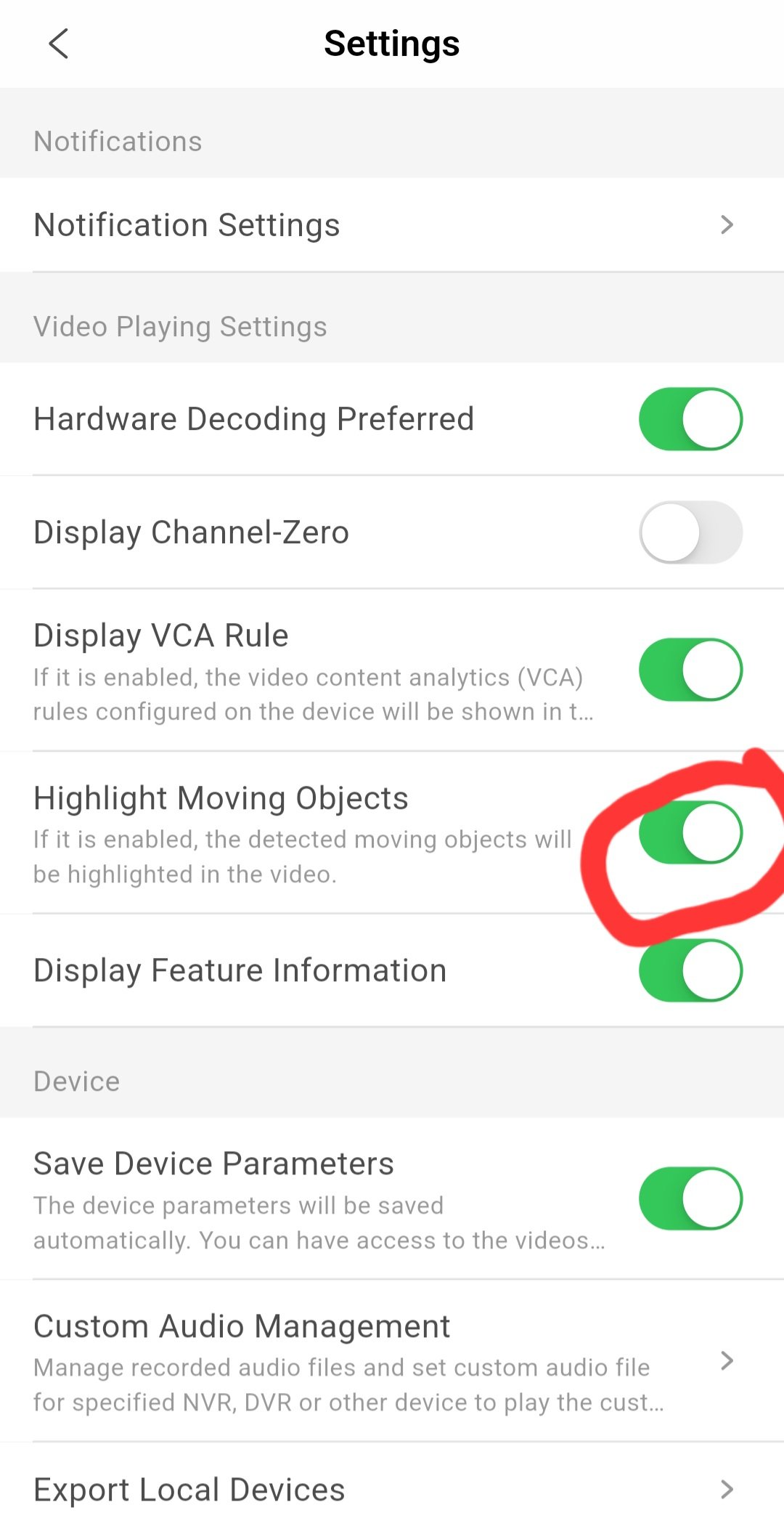Turn off Save Device Parameters
784x1526 pixels.
690,1198
